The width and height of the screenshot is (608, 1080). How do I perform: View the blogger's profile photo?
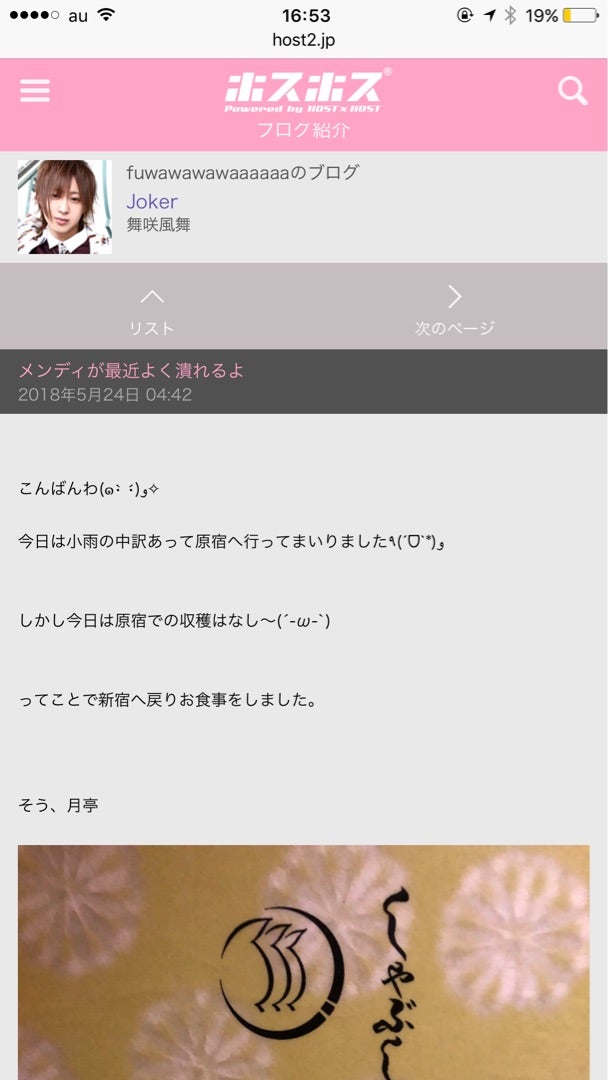click(x=64, y=207)
